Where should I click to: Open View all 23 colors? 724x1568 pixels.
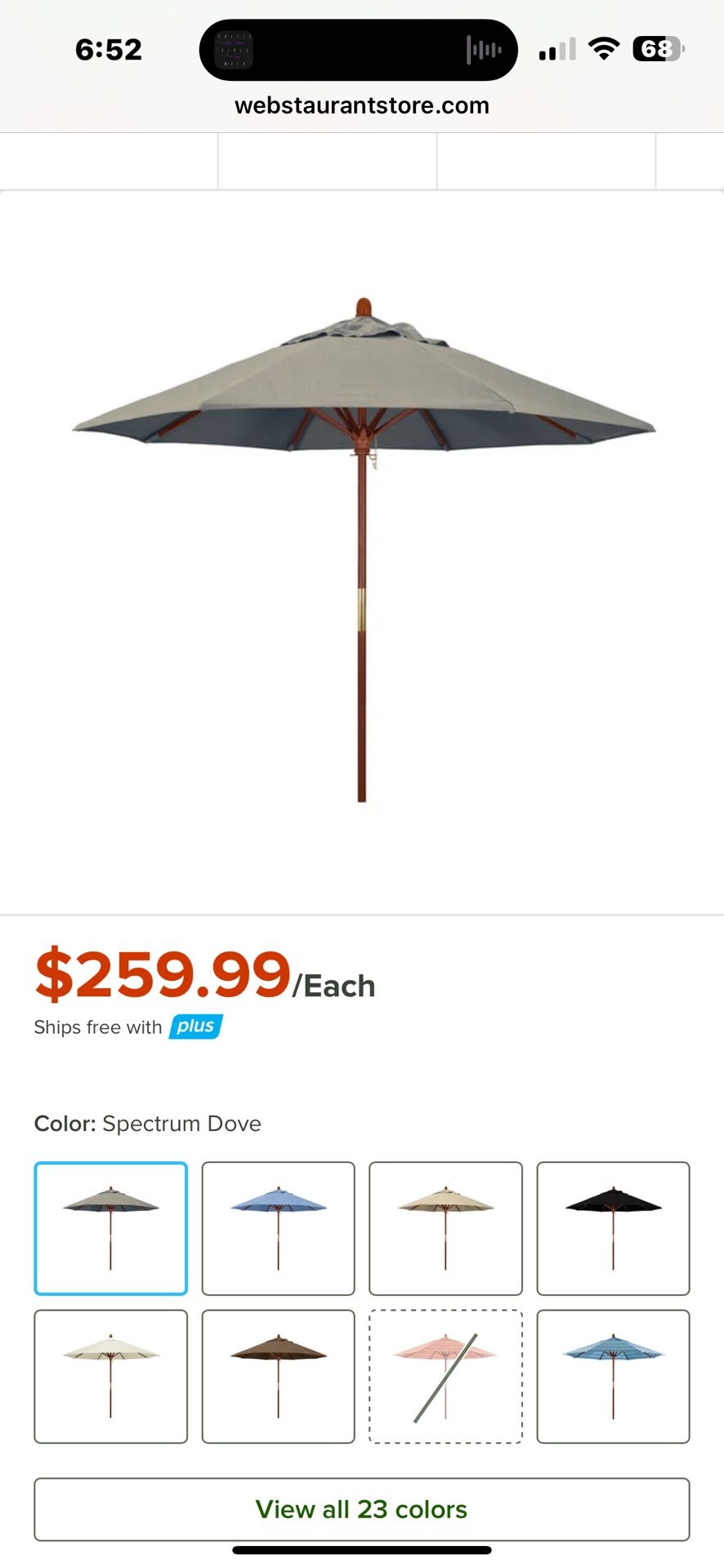362,1509
